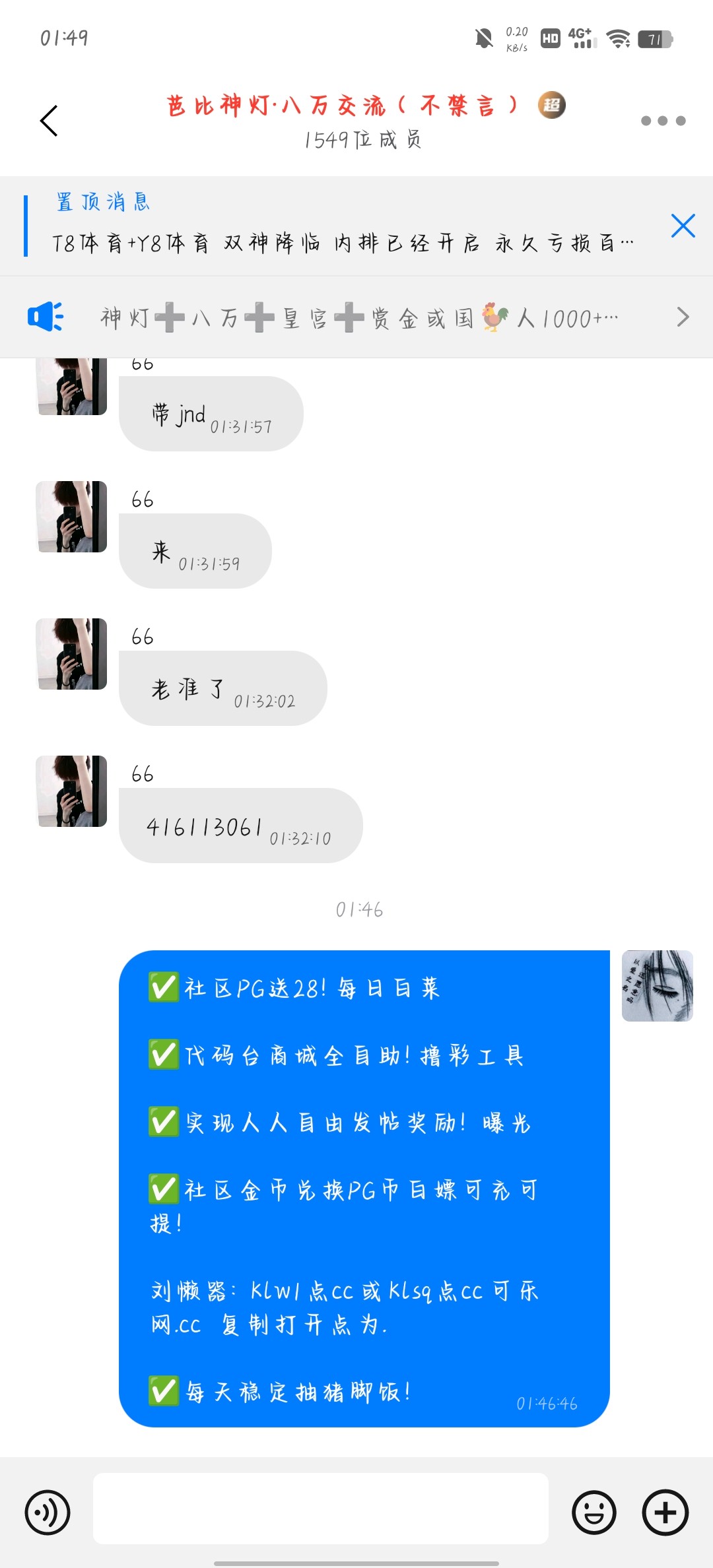
Task: Open the three-dot group options menu
Action: pos(663,121)
